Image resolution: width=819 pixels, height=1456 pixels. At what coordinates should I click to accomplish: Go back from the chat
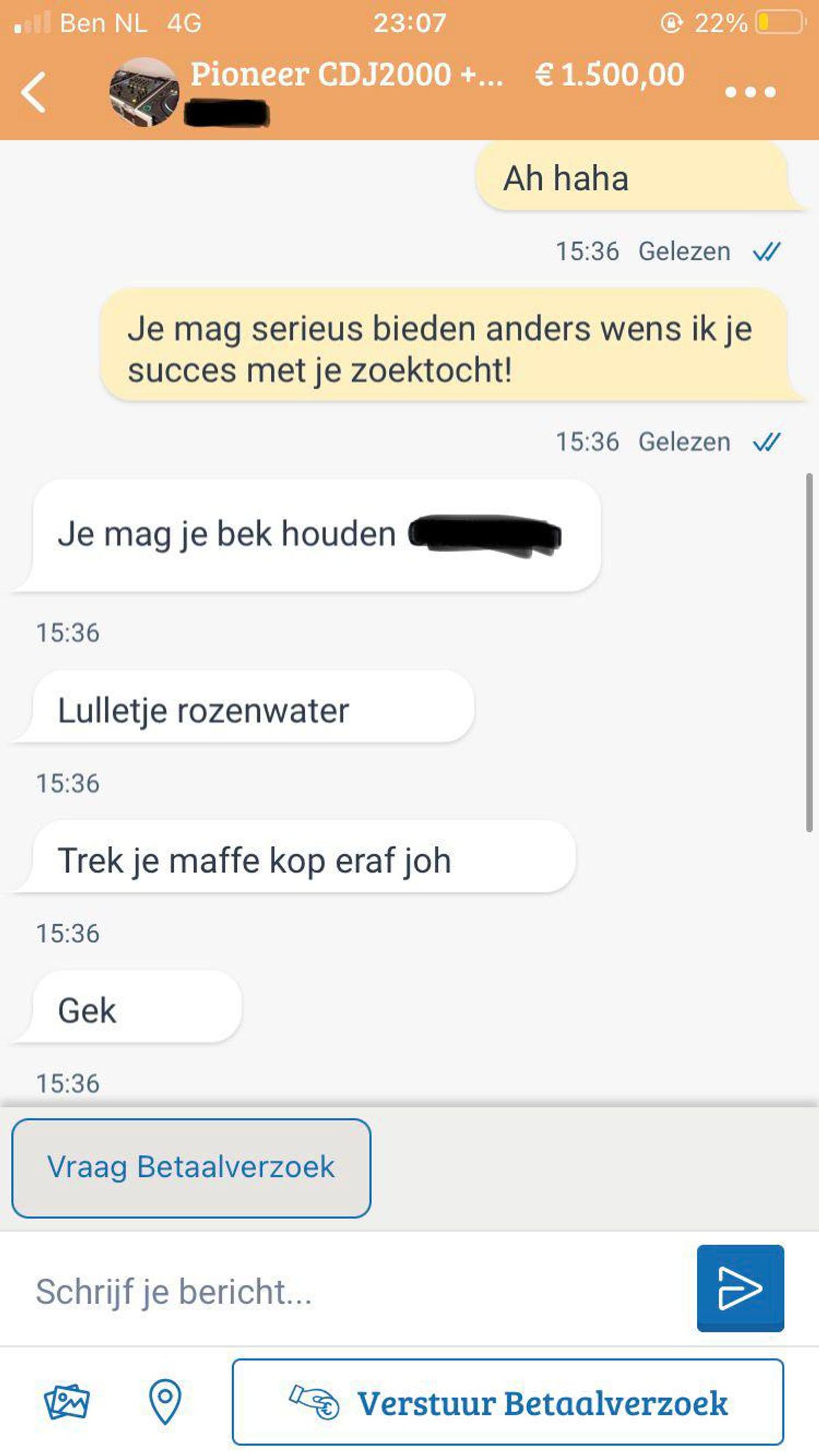[34, 91]
